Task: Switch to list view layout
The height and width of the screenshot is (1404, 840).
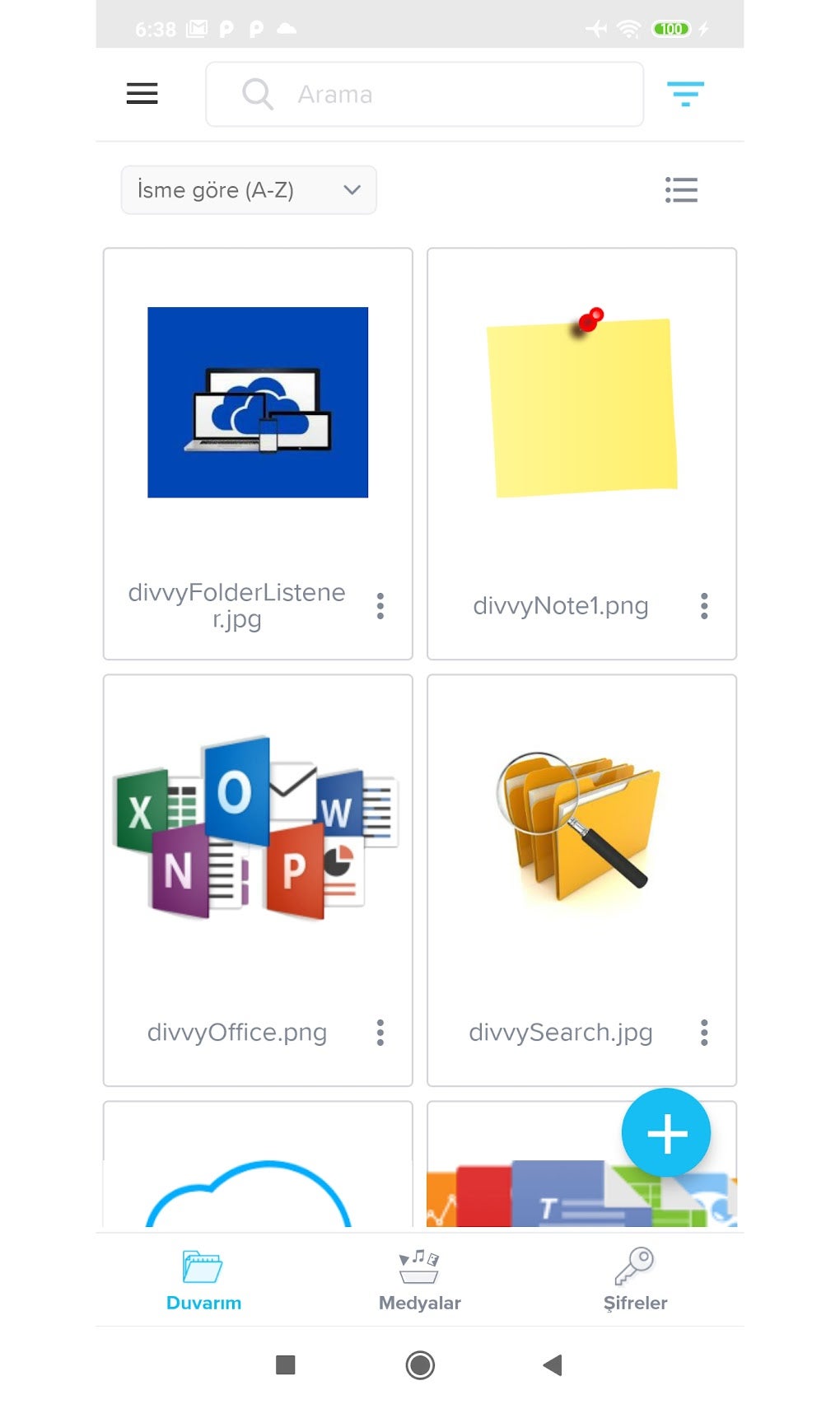Action: point(681,190)
